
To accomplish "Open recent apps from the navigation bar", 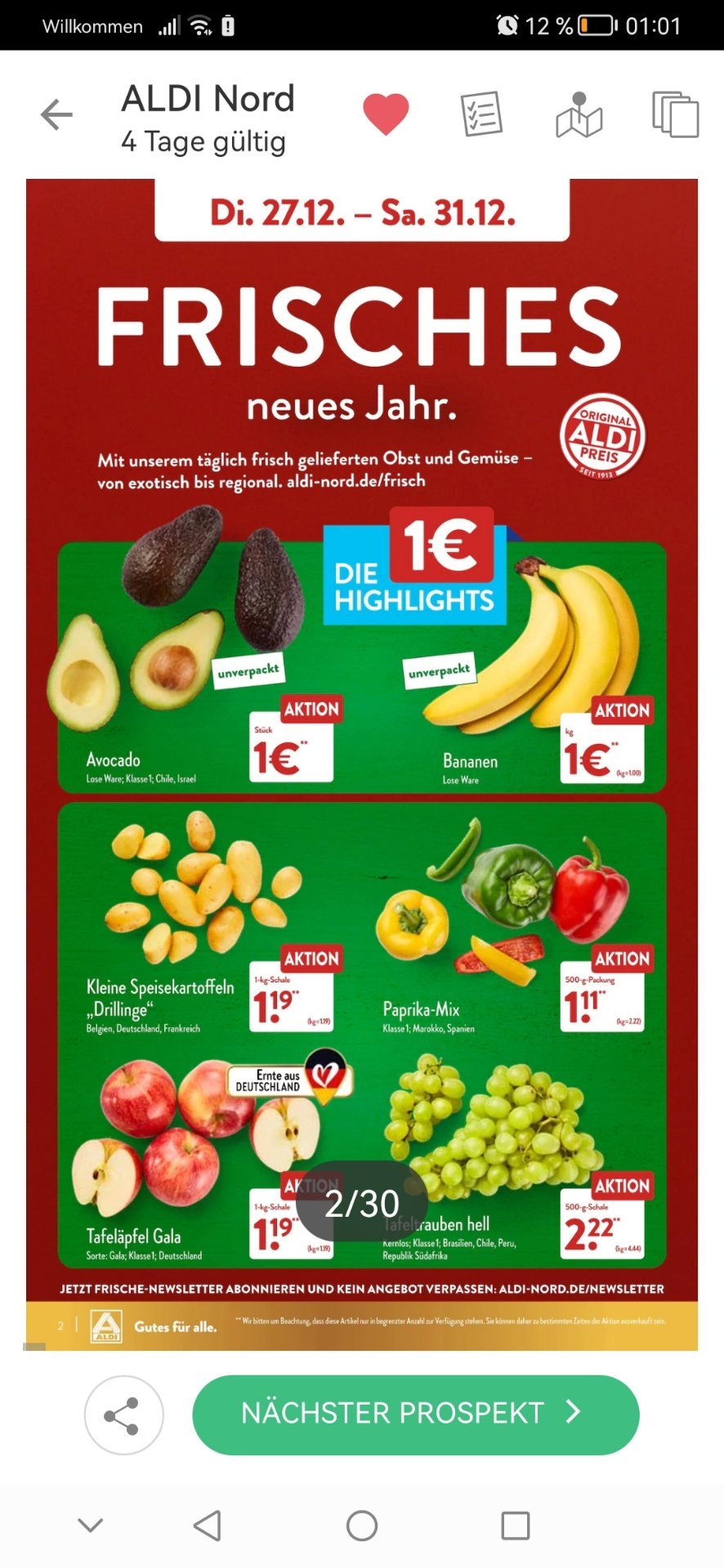I will 515,1526.
